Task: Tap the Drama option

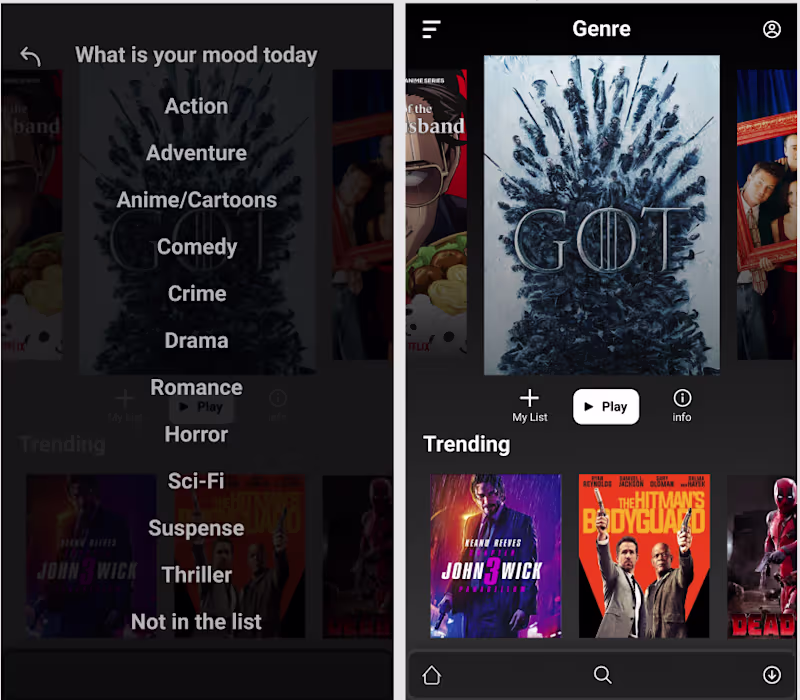Action: tap(196, 341)
